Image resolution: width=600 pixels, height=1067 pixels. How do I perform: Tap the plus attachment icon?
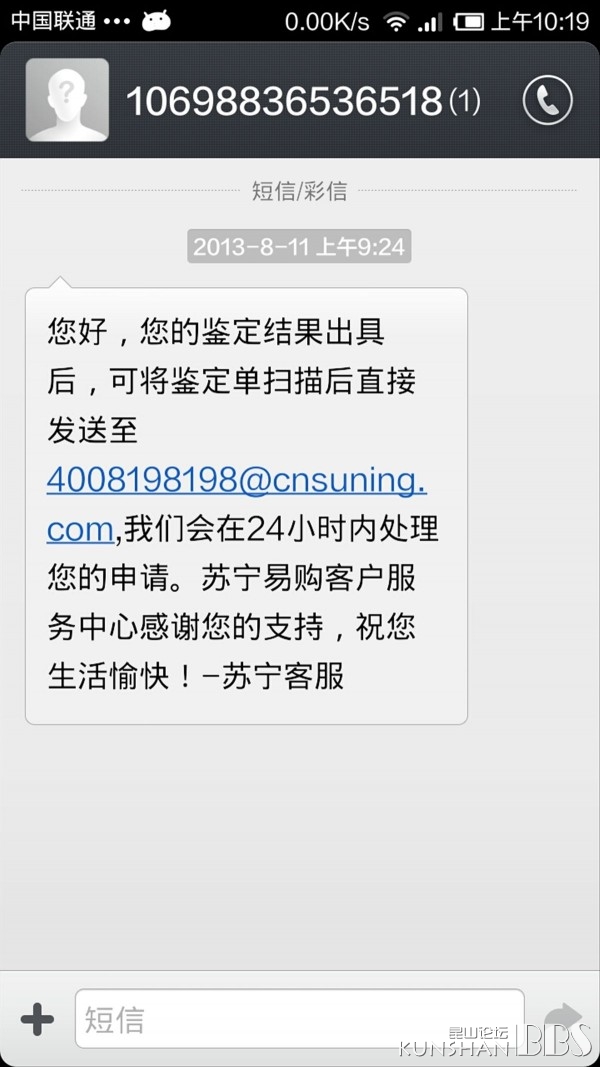(x=37, y=1019)
